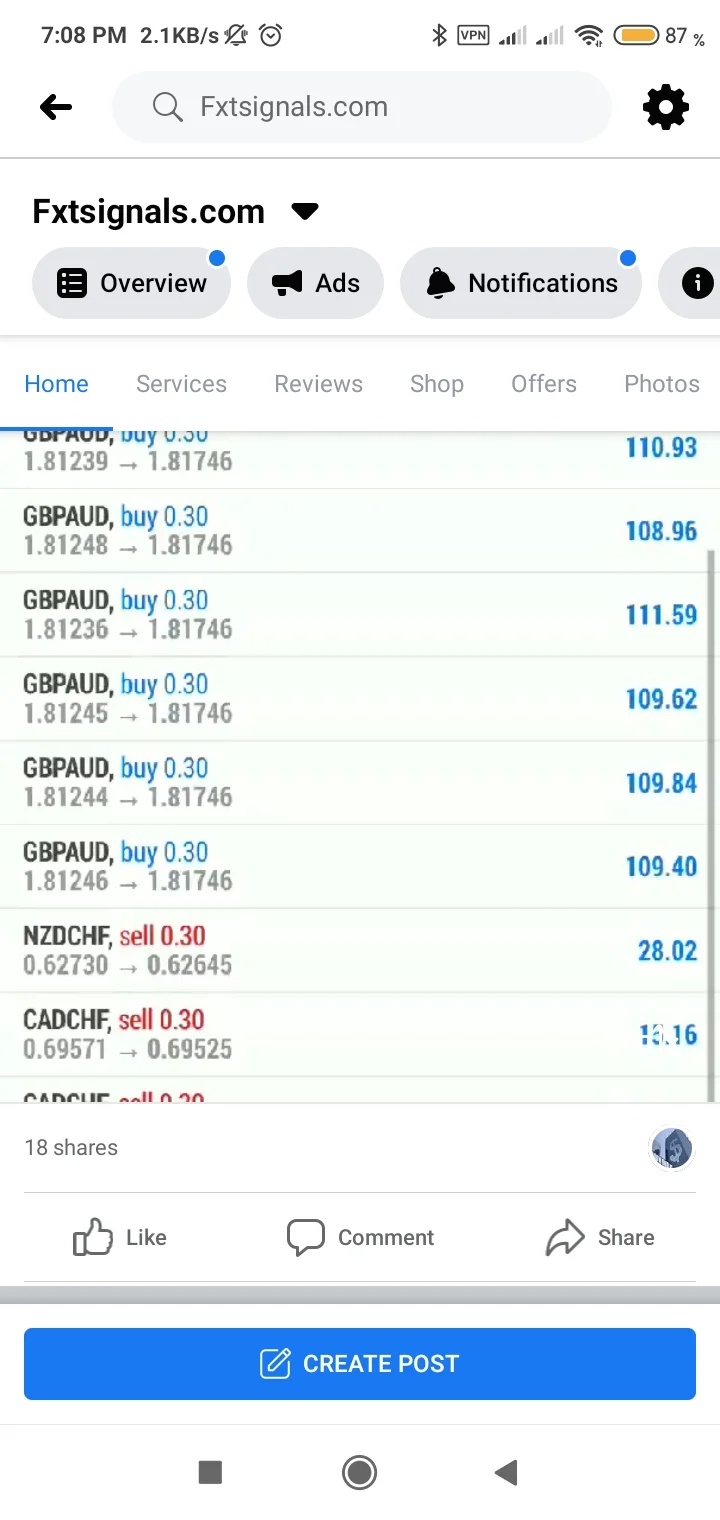This screenshot has width=720, height=1520.
Task: Open the Overview chip
Action: pyautogui.click(x=132, y=283)
